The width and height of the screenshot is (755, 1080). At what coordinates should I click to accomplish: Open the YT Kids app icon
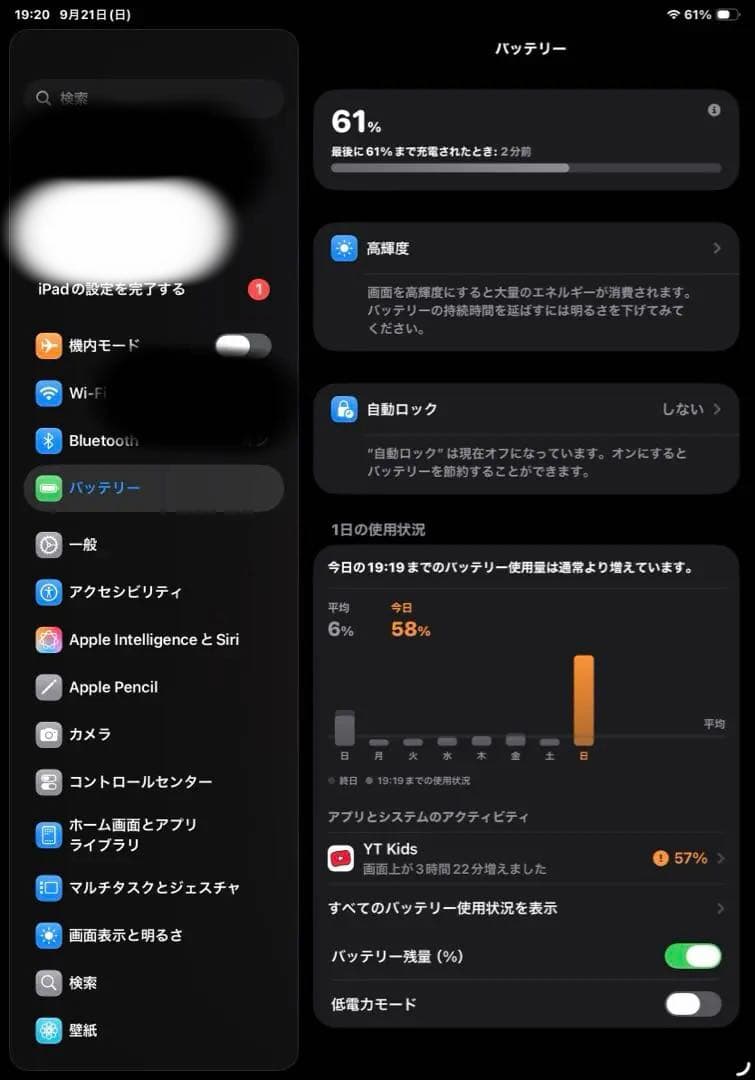click(x=342, y=857)
